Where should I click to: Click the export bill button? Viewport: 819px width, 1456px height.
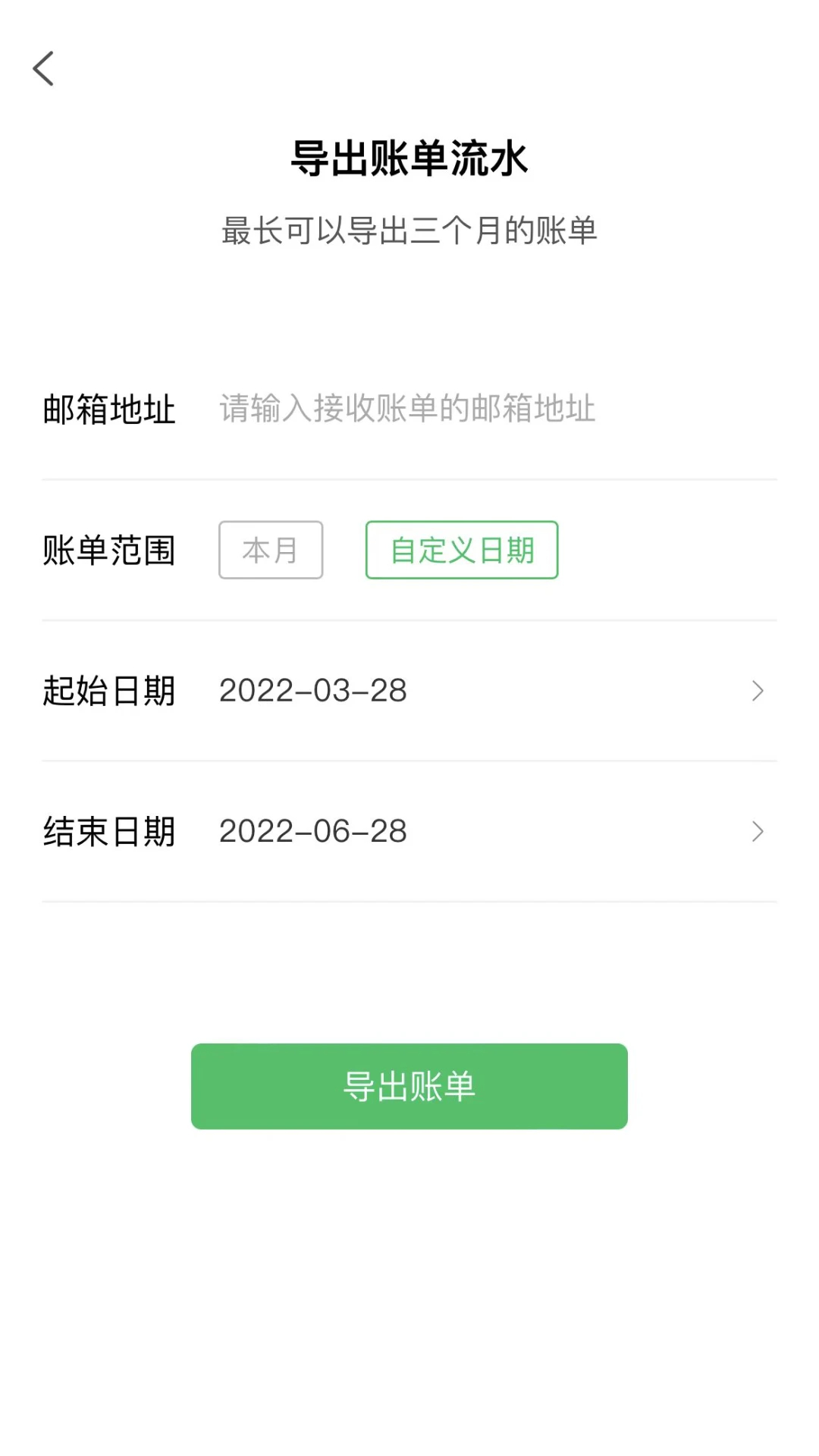pos(409,1086)
